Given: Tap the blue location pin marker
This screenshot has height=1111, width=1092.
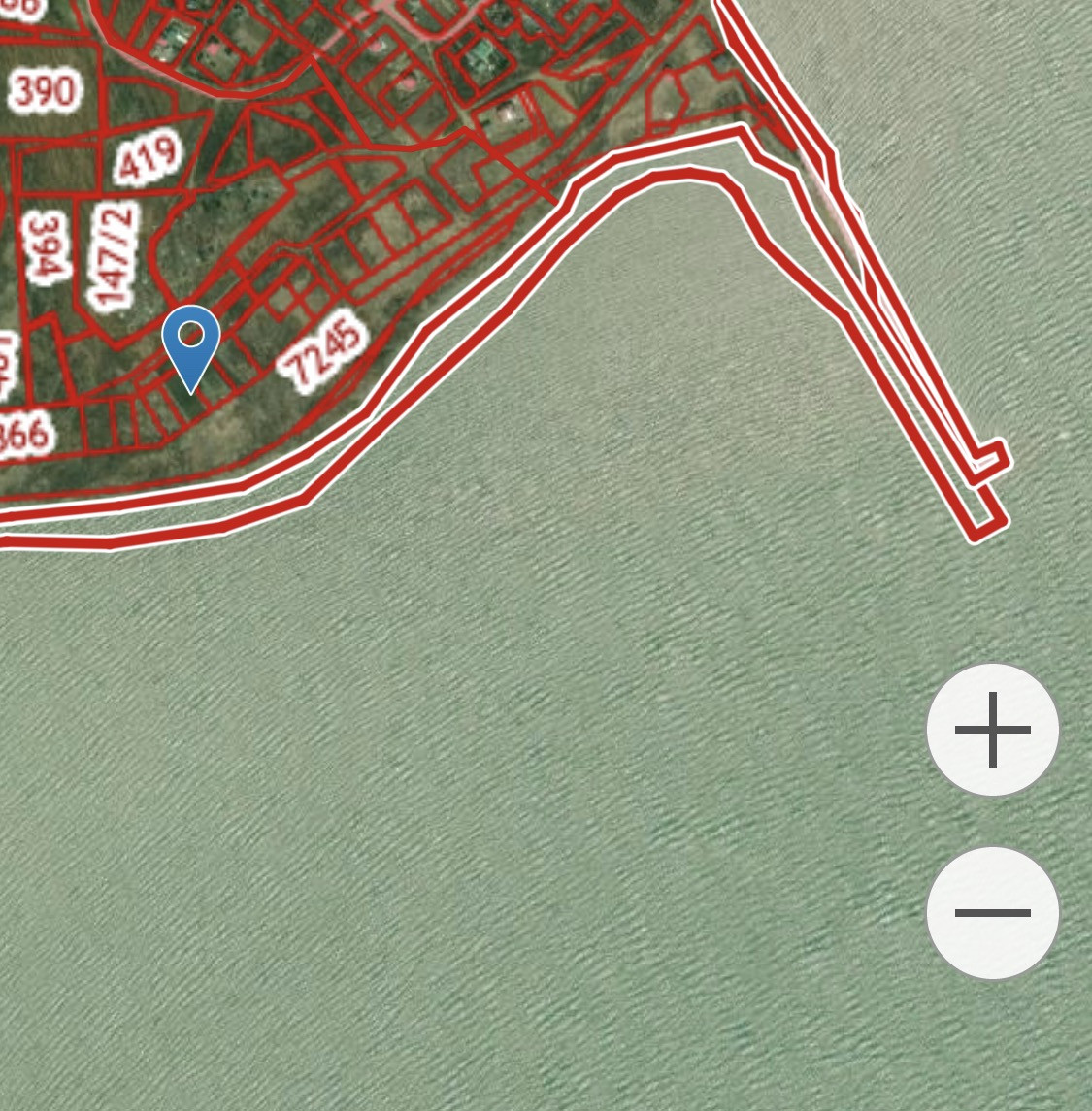Looking at the screenshot, I should [x=190, y=349].
